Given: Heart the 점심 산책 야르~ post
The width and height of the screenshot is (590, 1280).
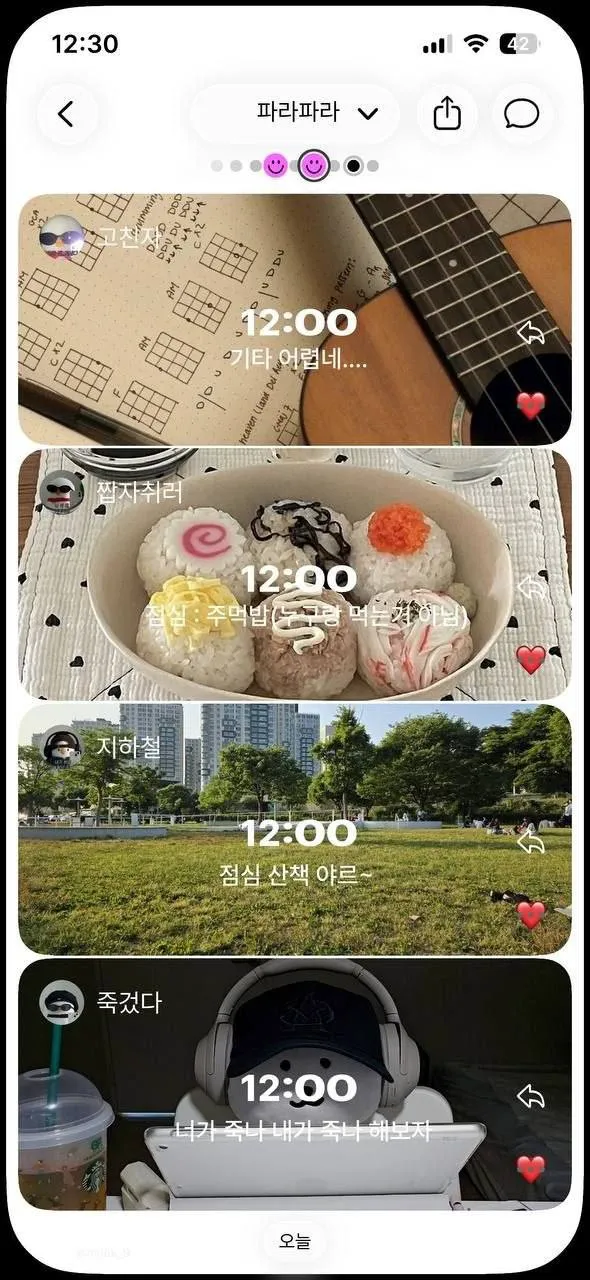Looking at the screenshot, I should pyautogui.click(x=531, y=914).
